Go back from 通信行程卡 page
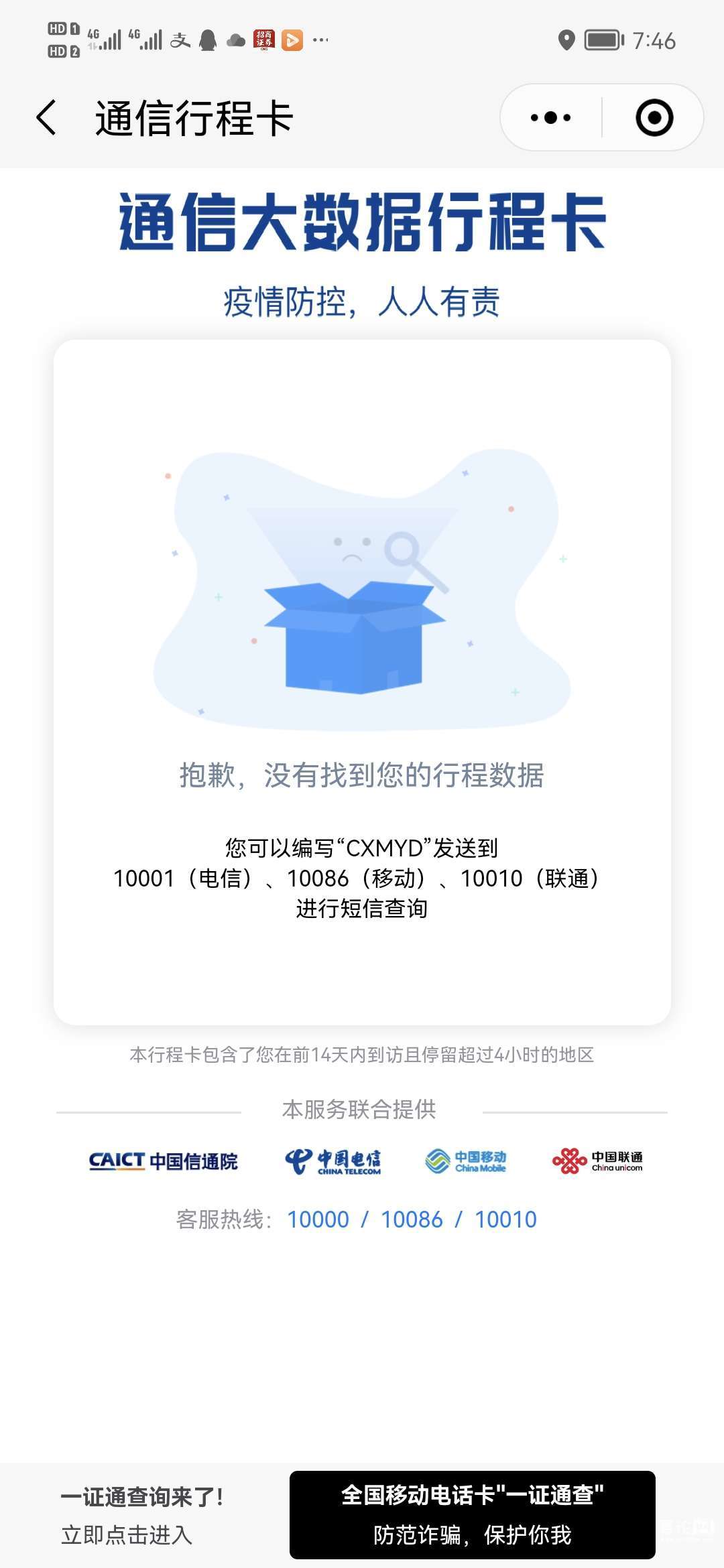This screenshot has height=1568, width=724. [47, 118]
